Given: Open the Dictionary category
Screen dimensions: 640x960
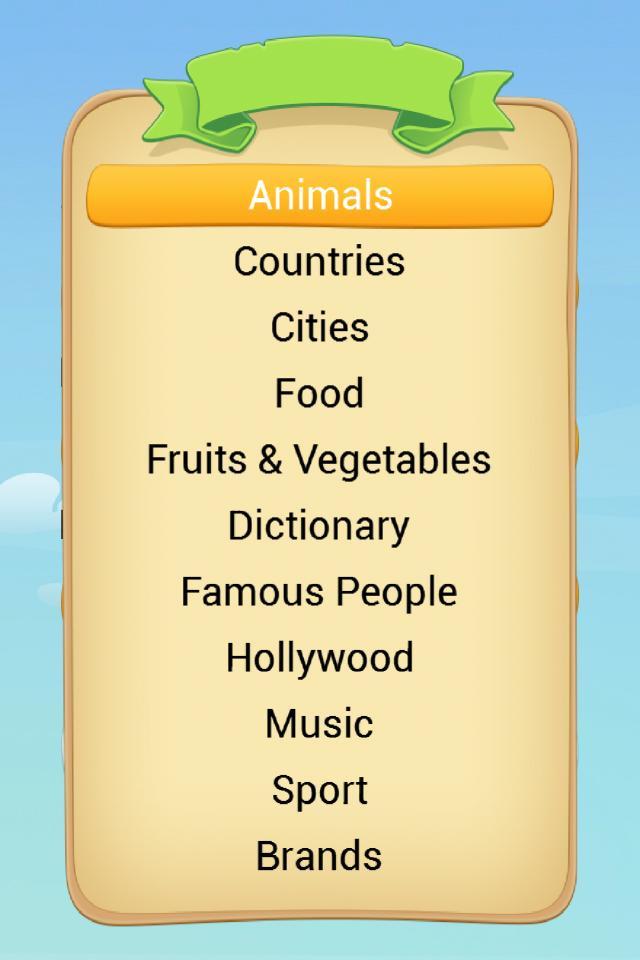Looking at the screenshot, I should point(320,525).
